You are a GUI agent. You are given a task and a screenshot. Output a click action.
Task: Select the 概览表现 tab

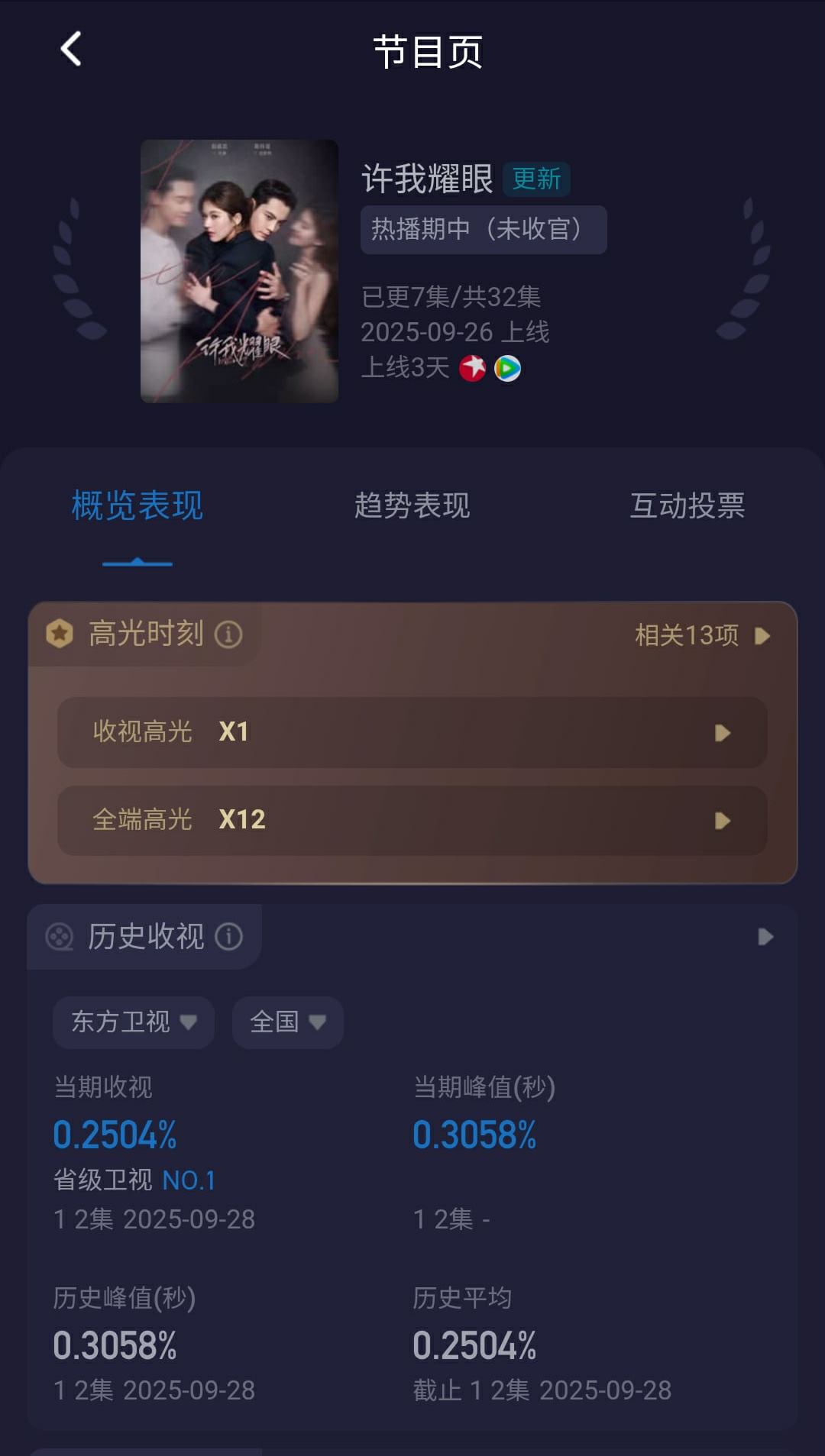tap(137, 505)
